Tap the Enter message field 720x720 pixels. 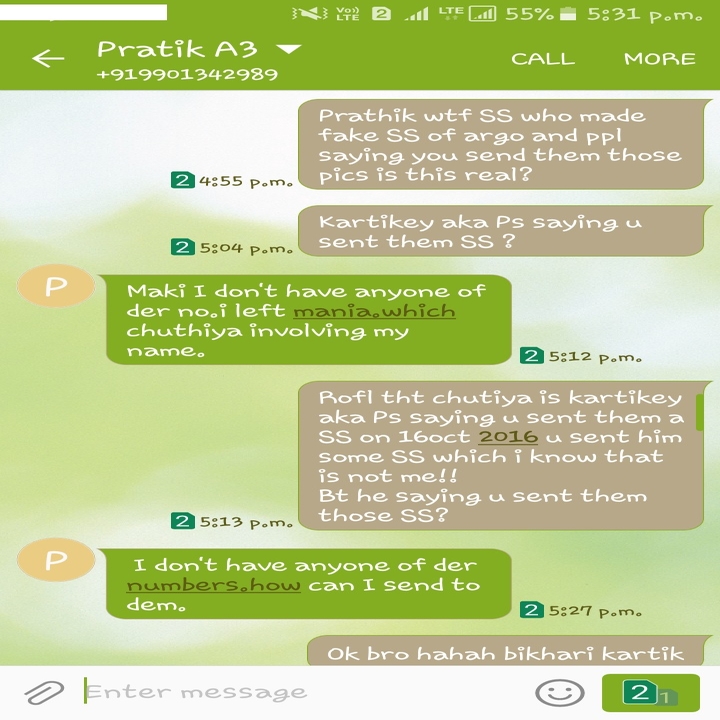[x=300, y=692]
